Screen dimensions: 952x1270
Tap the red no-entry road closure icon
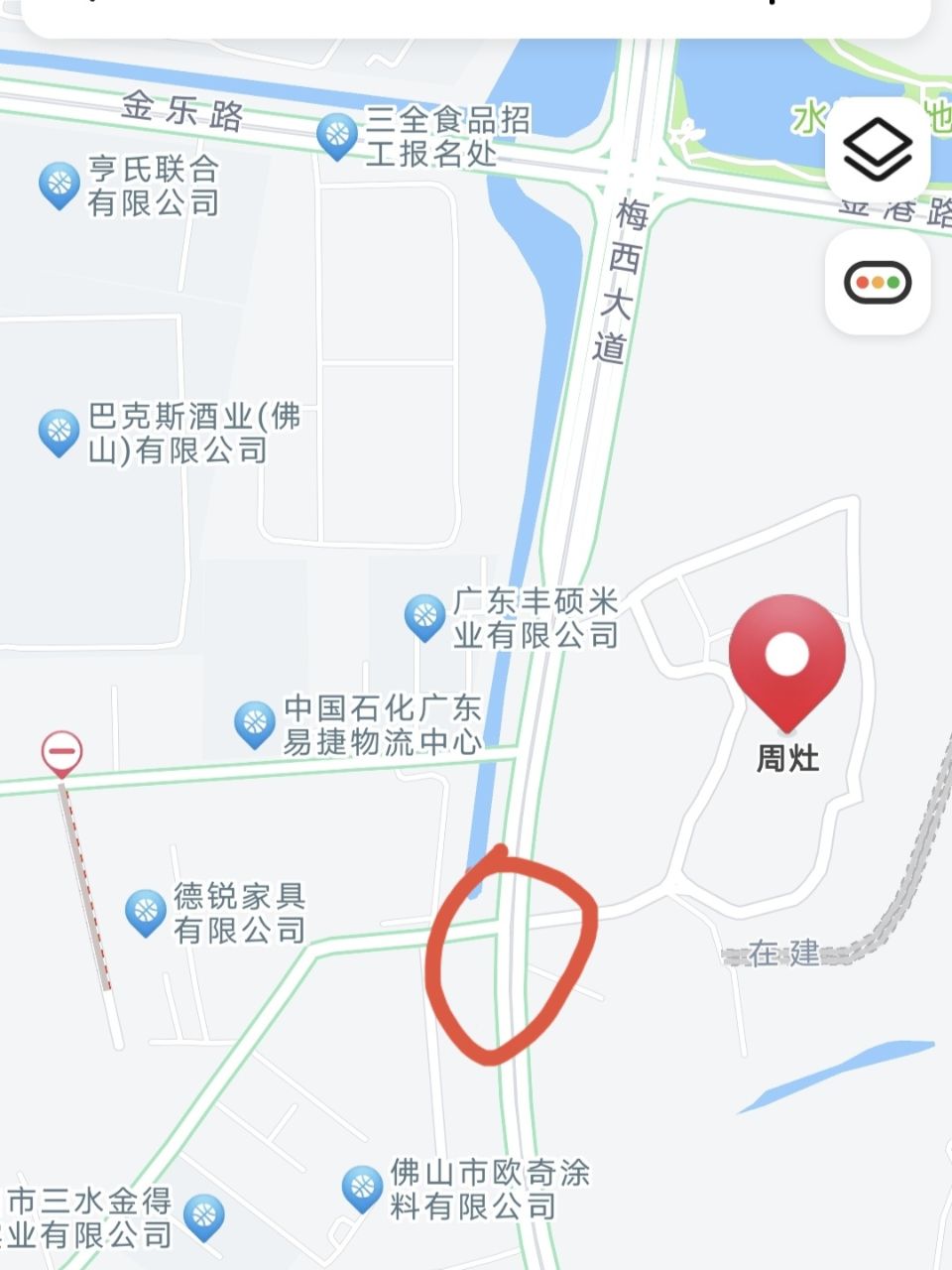(61, 754)
